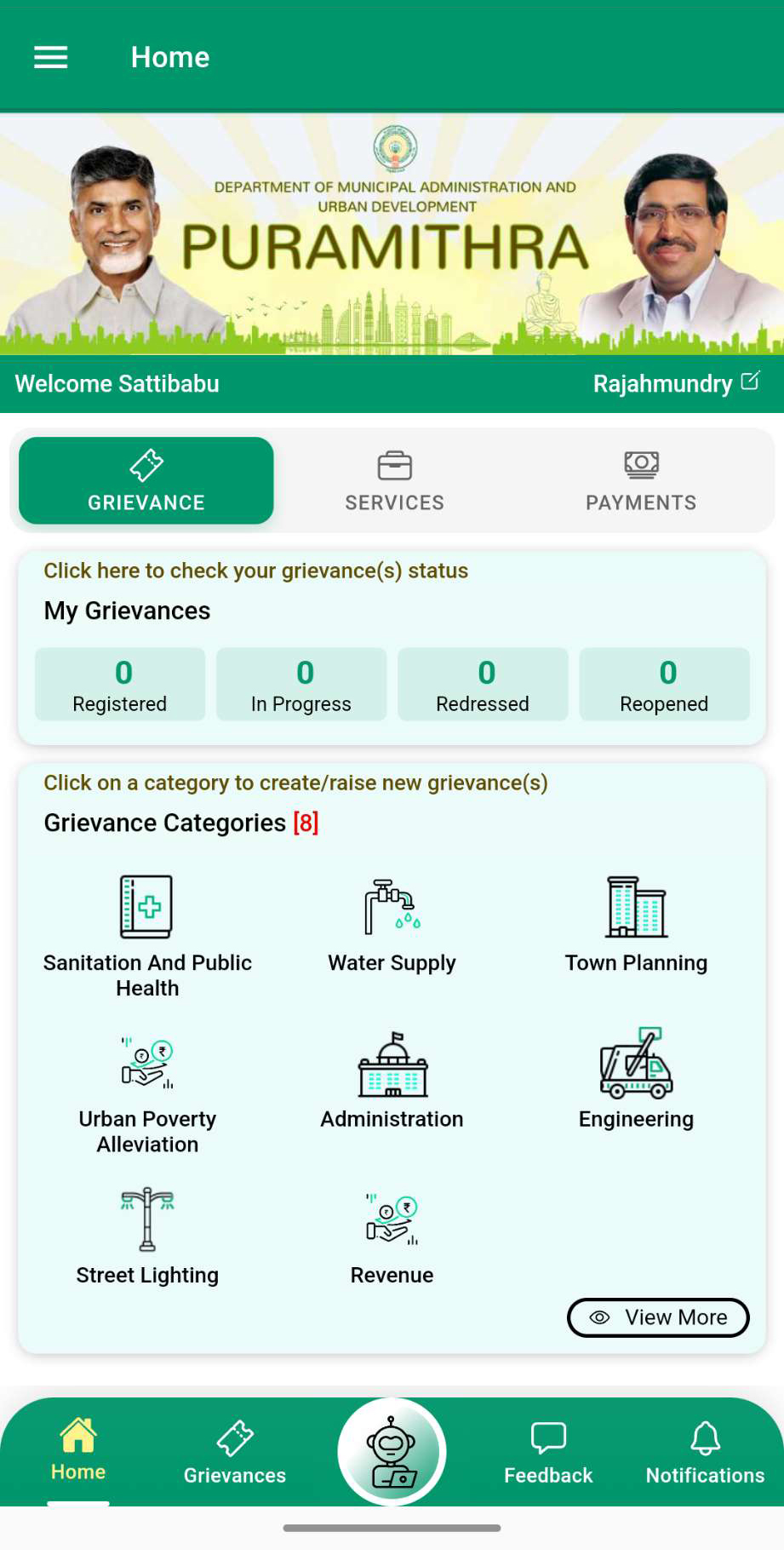
Task: Select the Grievance tab
Action: (146, 481)
